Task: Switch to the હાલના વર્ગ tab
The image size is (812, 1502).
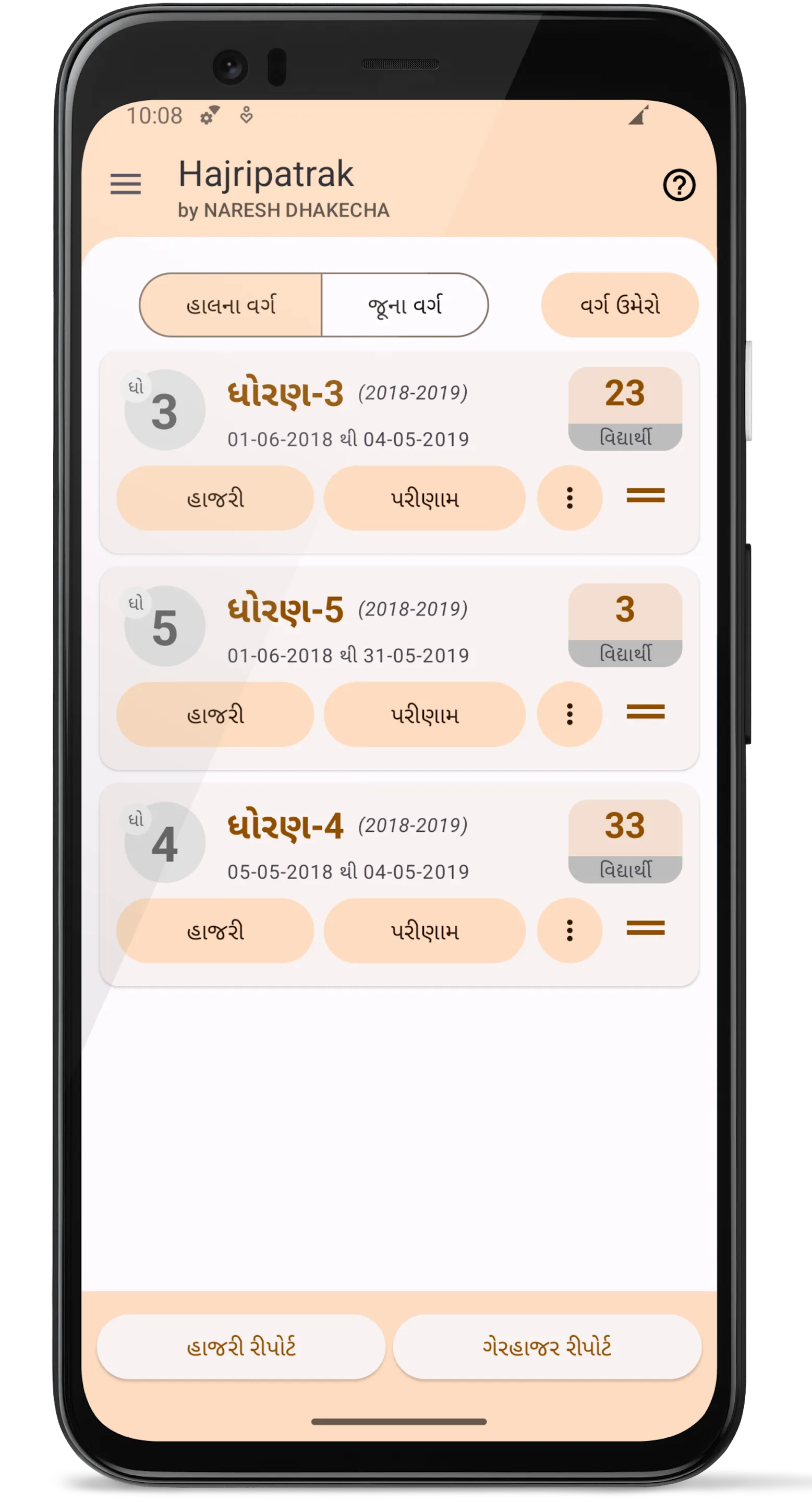Action: coord(232,305)
